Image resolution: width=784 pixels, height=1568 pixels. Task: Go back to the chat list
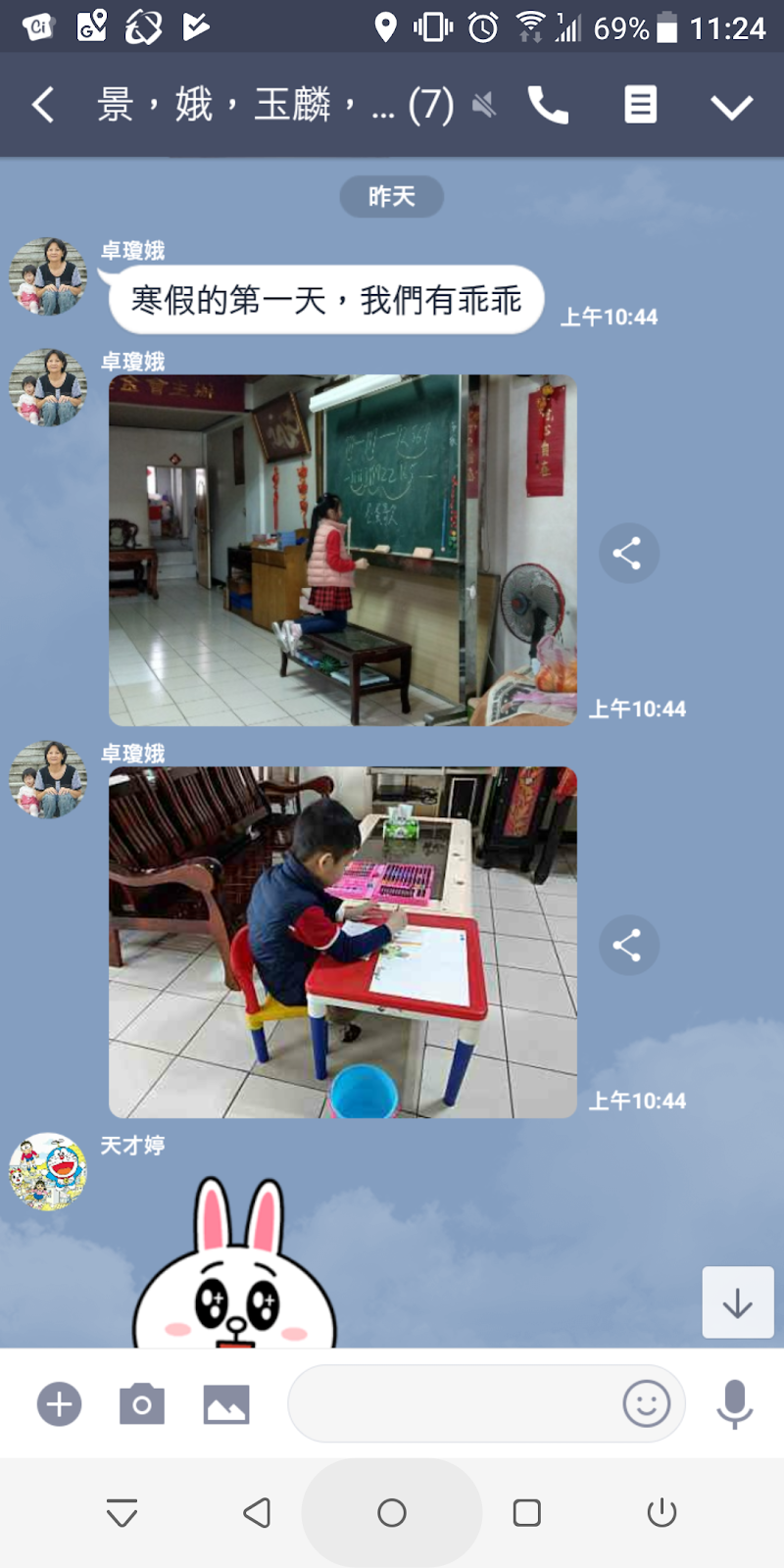pos(43,105)
